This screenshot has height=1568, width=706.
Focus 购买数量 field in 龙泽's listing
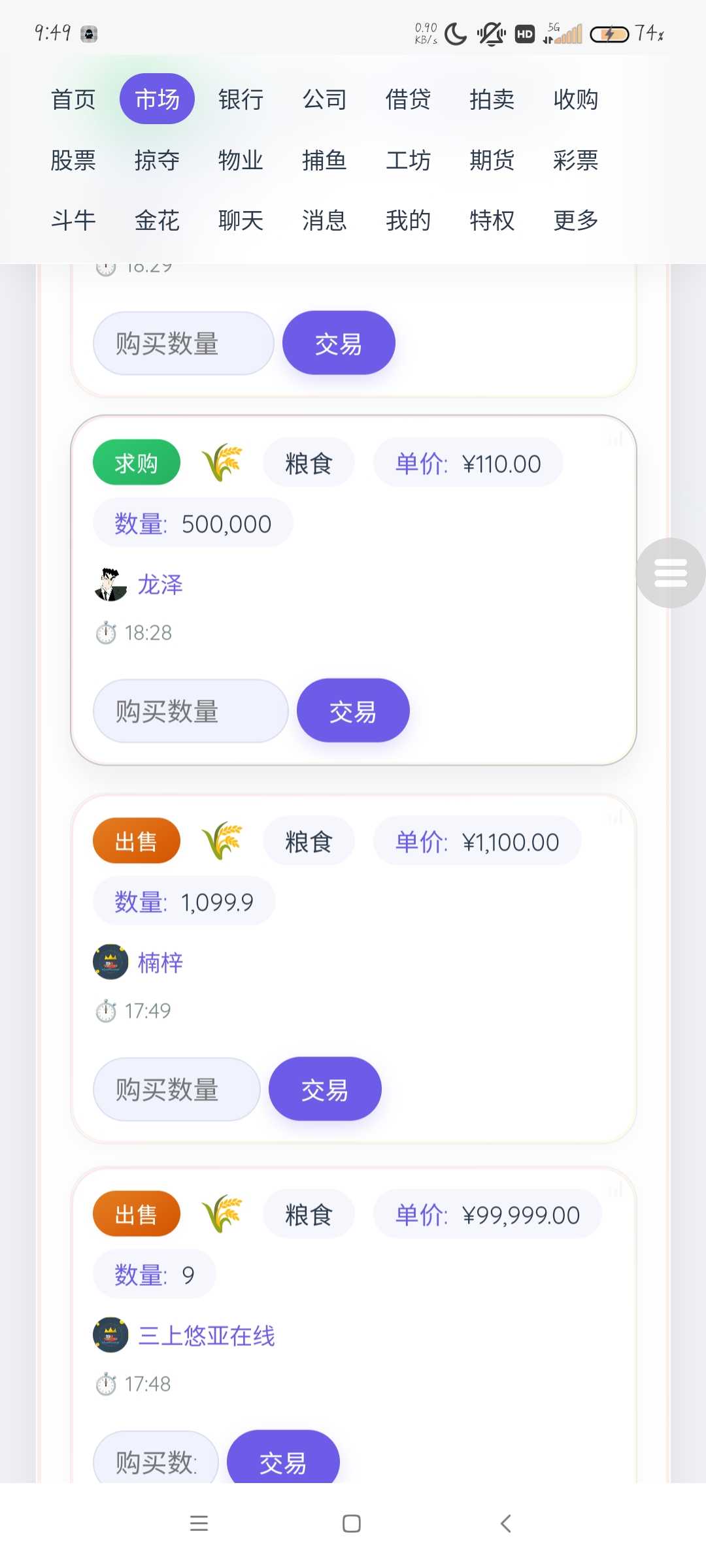pos(190,711)
